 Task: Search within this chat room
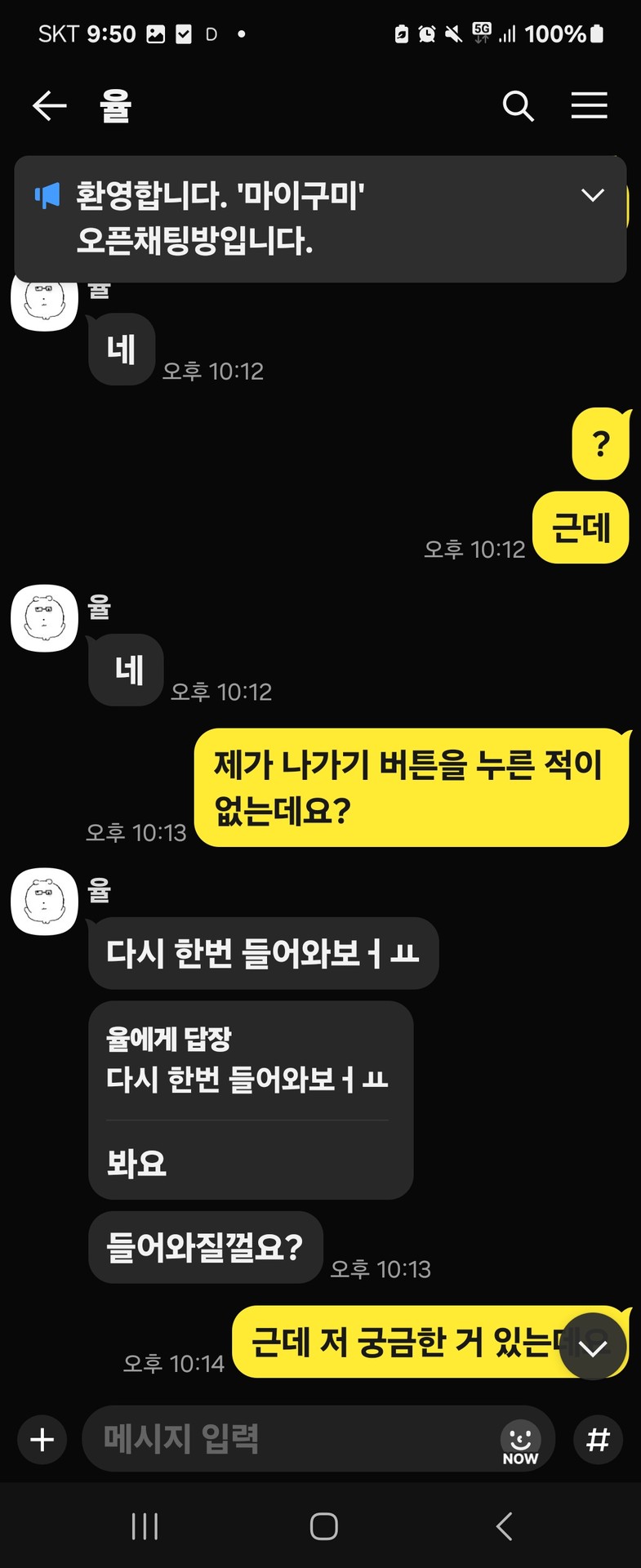coord(518,106)
